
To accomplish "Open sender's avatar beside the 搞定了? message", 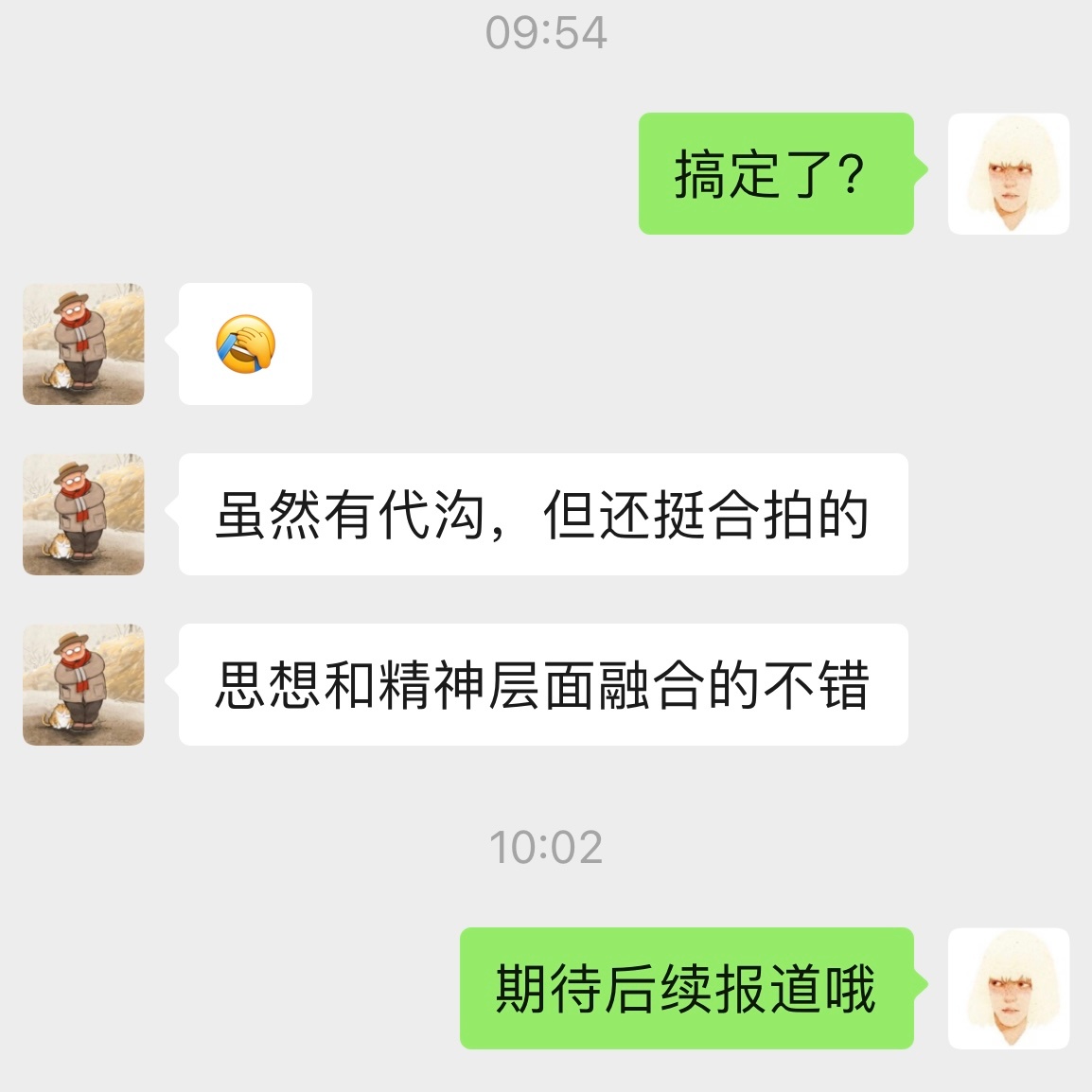I will 1008,174.
